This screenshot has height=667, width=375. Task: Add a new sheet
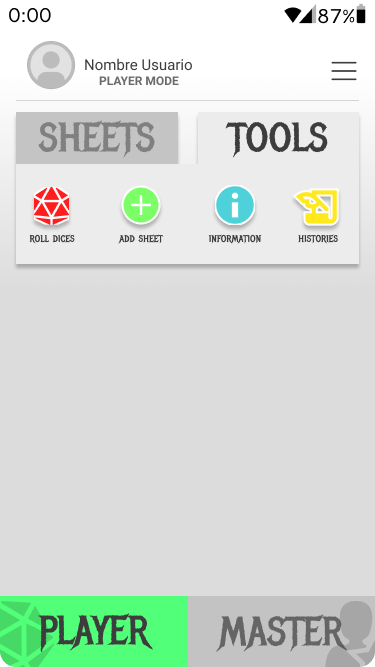(141, 215)
